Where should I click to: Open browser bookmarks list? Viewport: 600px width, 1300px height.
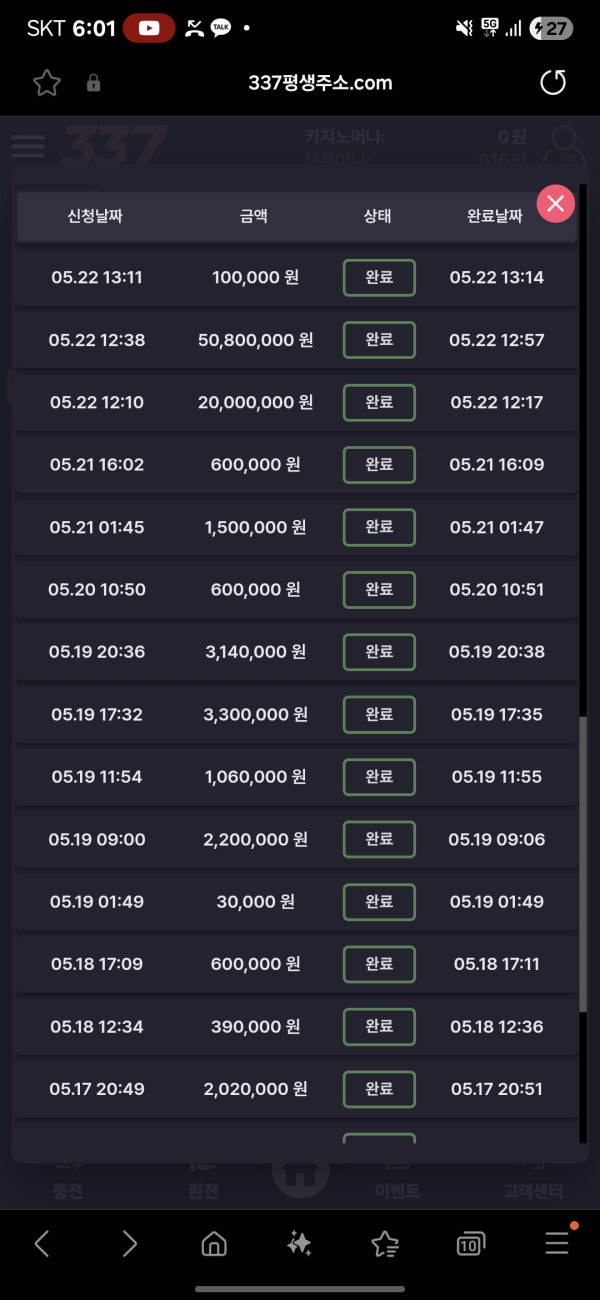tap(385, 1243)
